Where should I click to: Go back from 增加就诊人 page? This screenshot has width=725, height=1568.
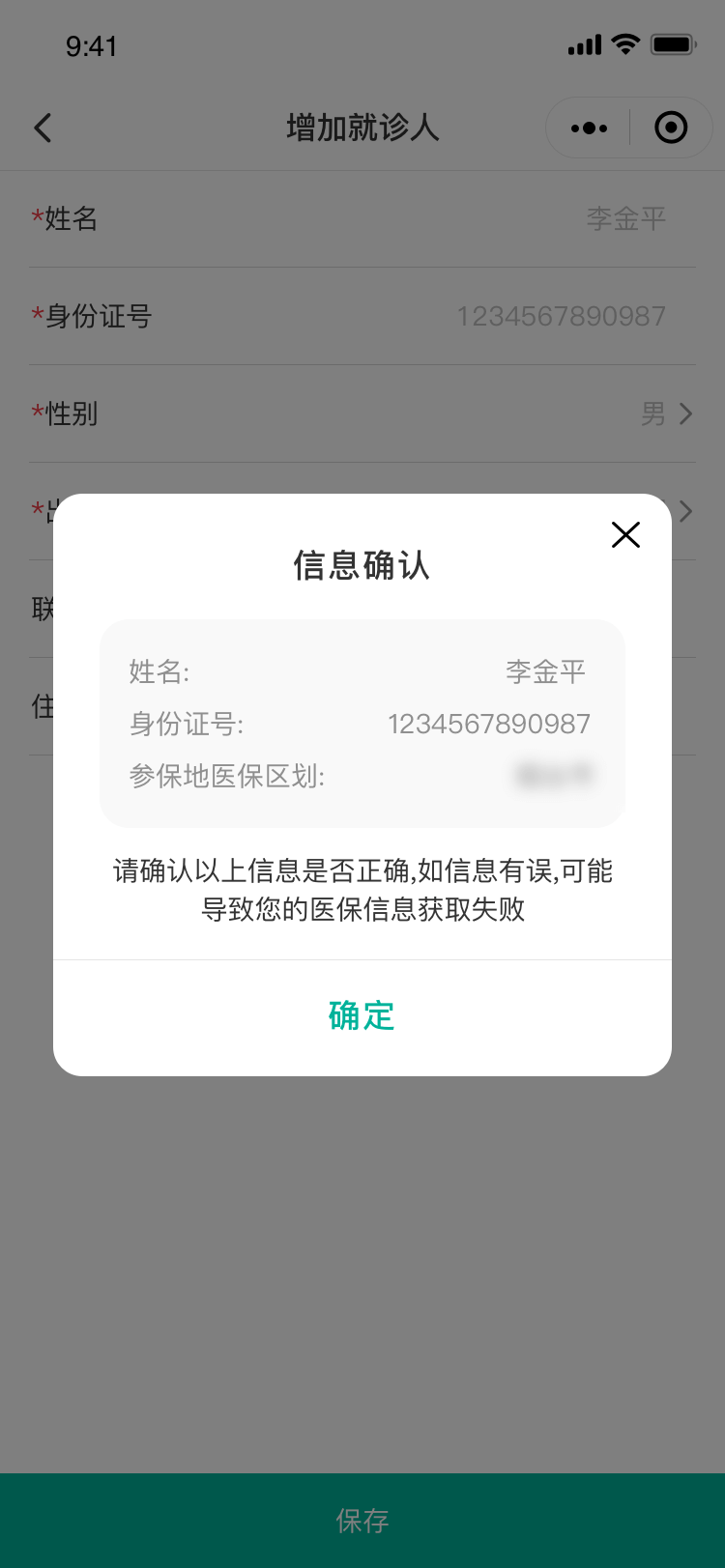tap(43, 128)
